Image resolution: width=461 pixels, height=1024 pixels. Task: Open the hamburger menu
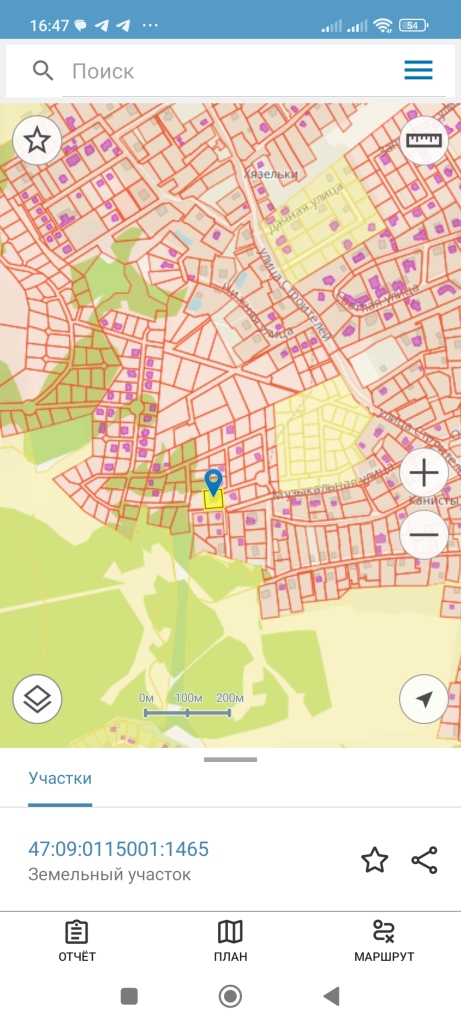[419, 70]
